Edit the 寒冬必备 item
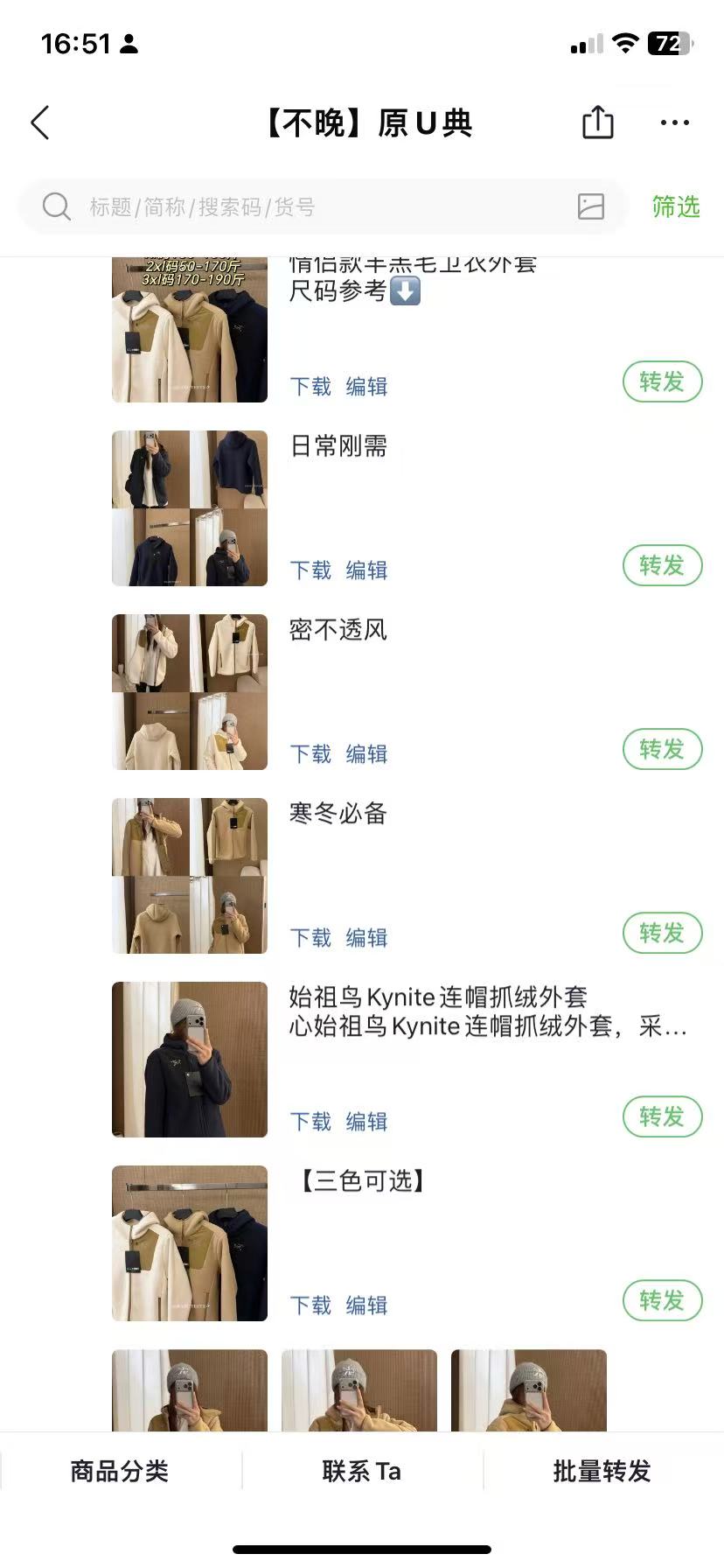This screenshot has width=724, height=1568. tap(366, 938)
